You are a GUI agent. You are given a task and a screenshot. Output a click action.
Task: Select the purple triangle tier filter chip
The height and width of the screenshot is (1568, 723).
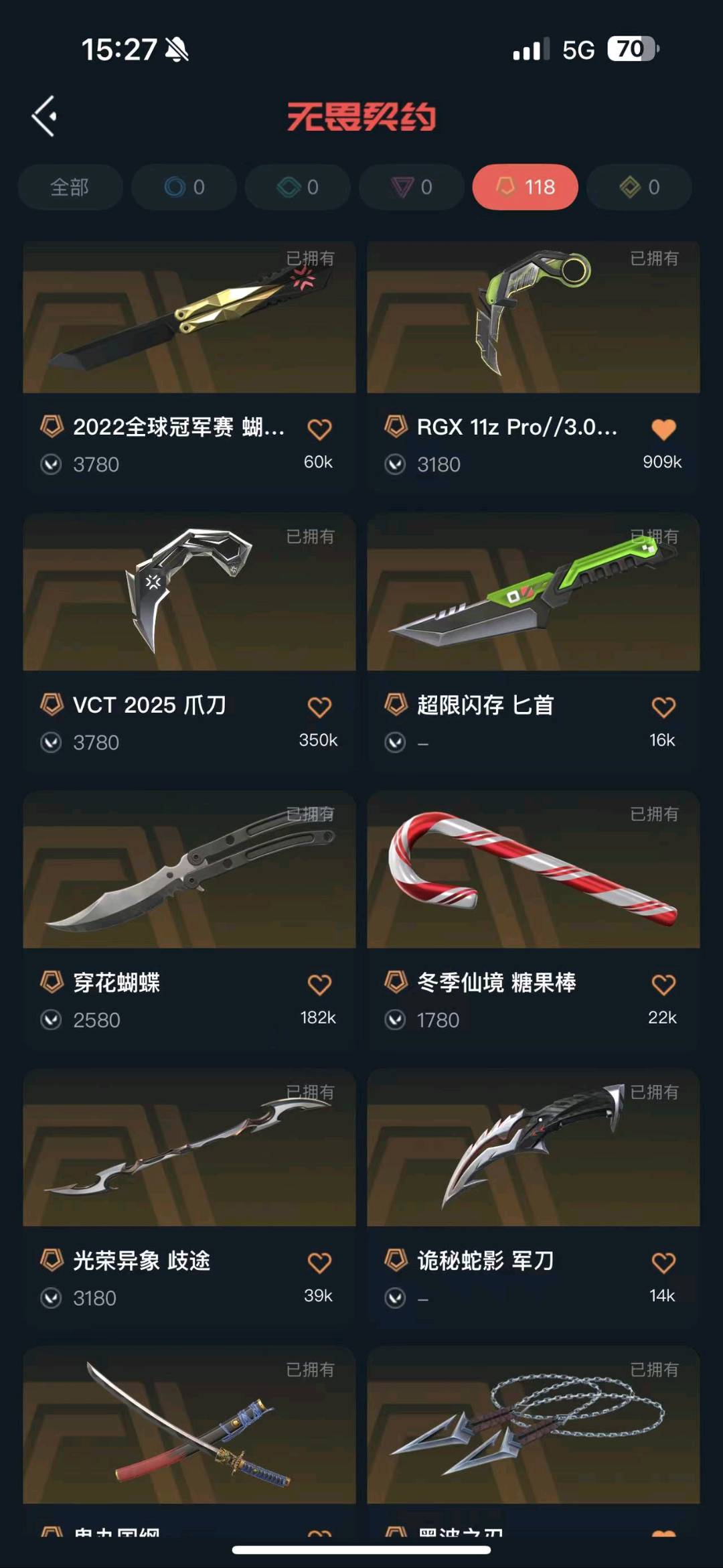[412, 187]
